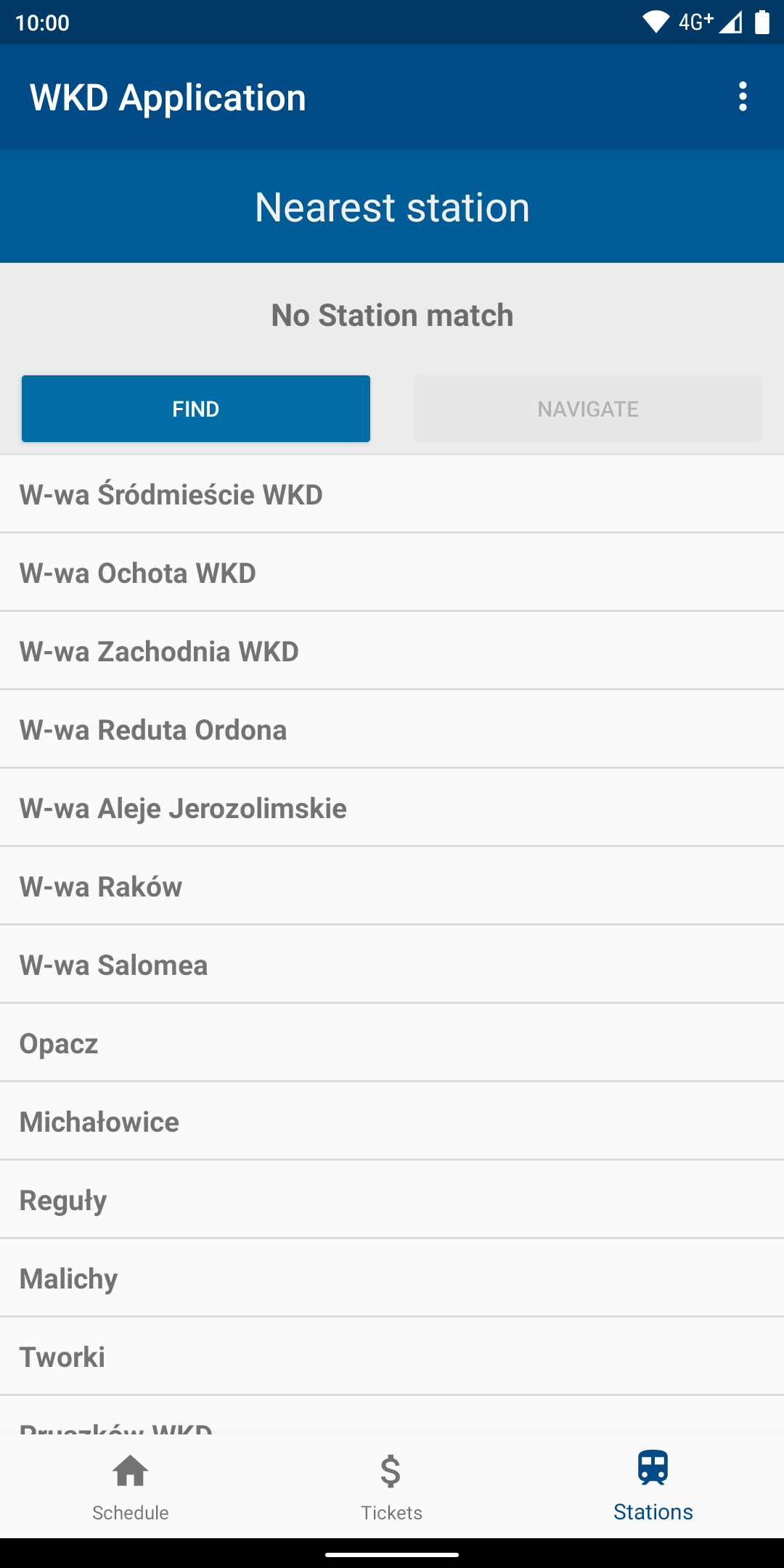Select the Stations tab

[x=653, y=1486]
